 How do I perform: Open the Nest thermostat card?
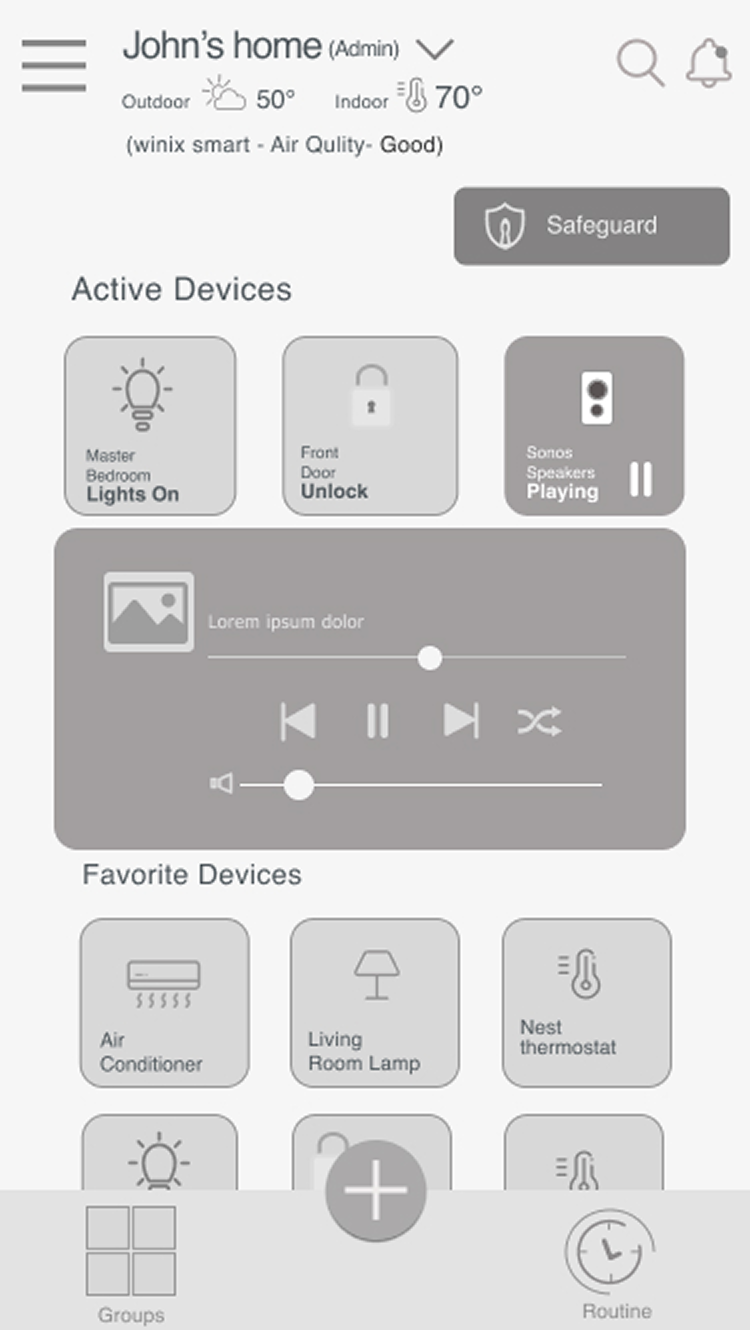click(x=586, y=1002)
